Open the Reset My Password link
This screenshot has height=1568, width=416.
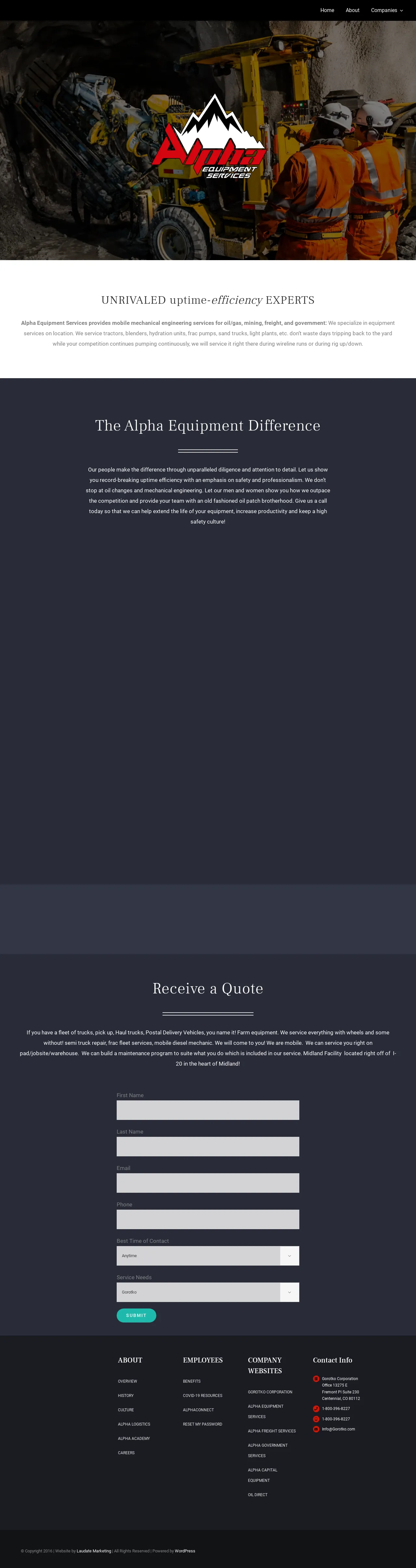pos(202,1424)
